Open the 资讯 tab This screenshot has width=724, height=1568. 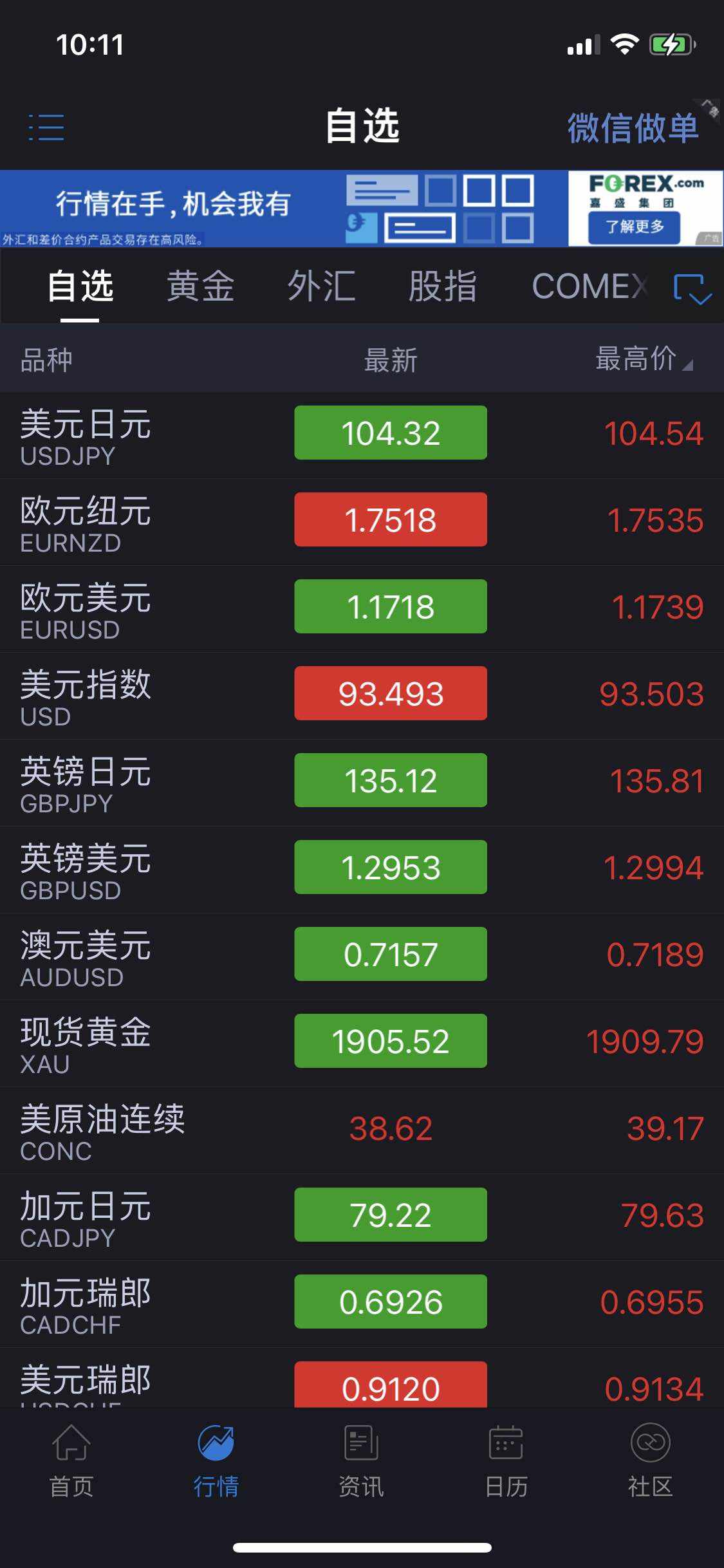[x=361, y=1461]
